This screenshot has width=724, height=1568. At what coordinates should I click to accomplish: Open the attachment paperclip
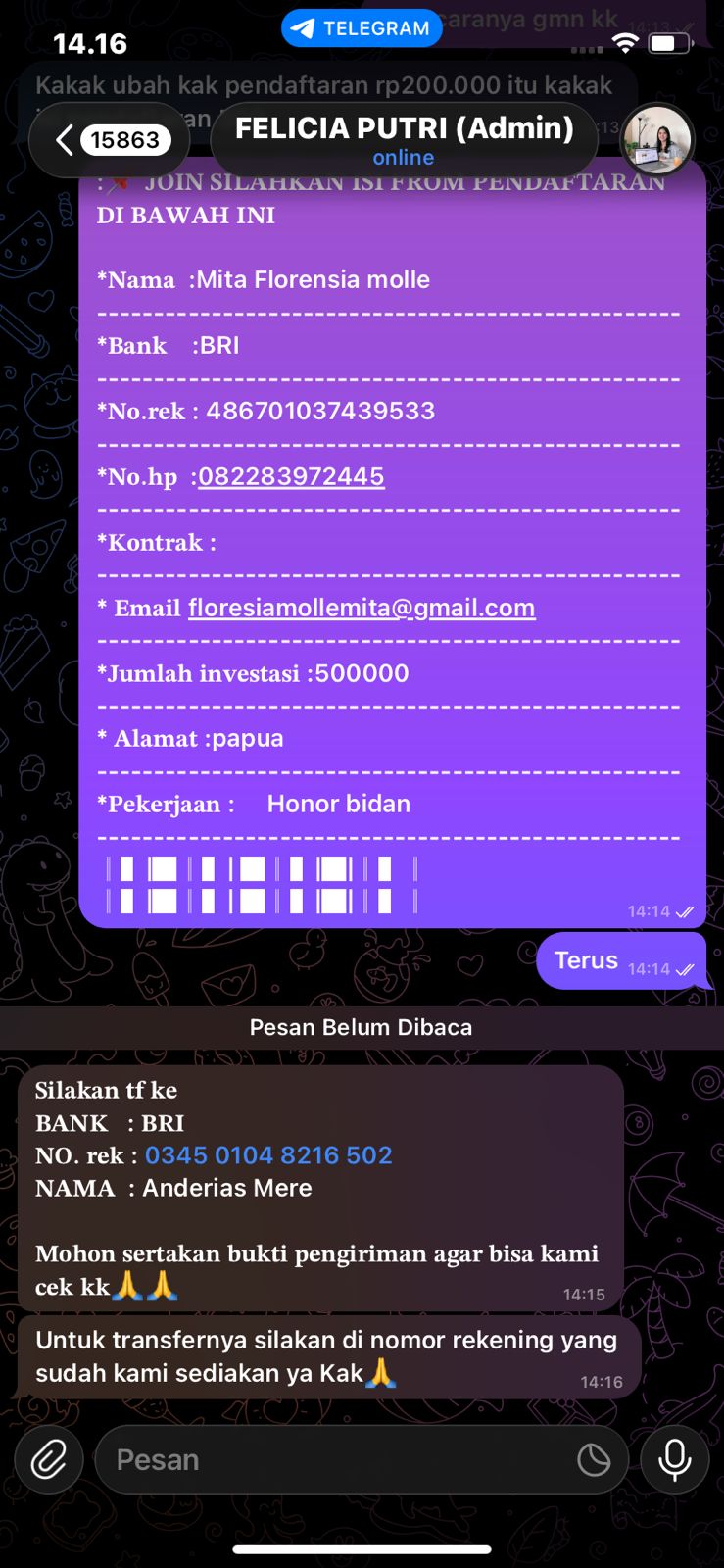click(48, 1459)
